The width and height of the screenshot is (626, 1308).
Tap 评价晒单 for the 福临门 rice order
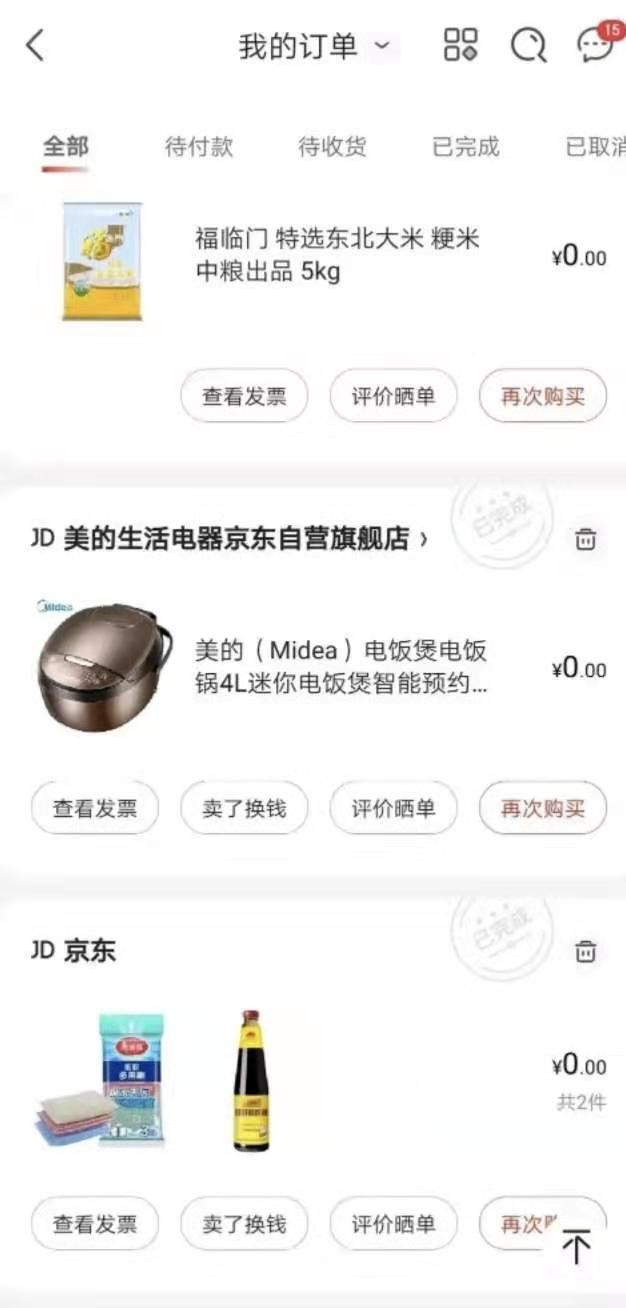(393, 396)
